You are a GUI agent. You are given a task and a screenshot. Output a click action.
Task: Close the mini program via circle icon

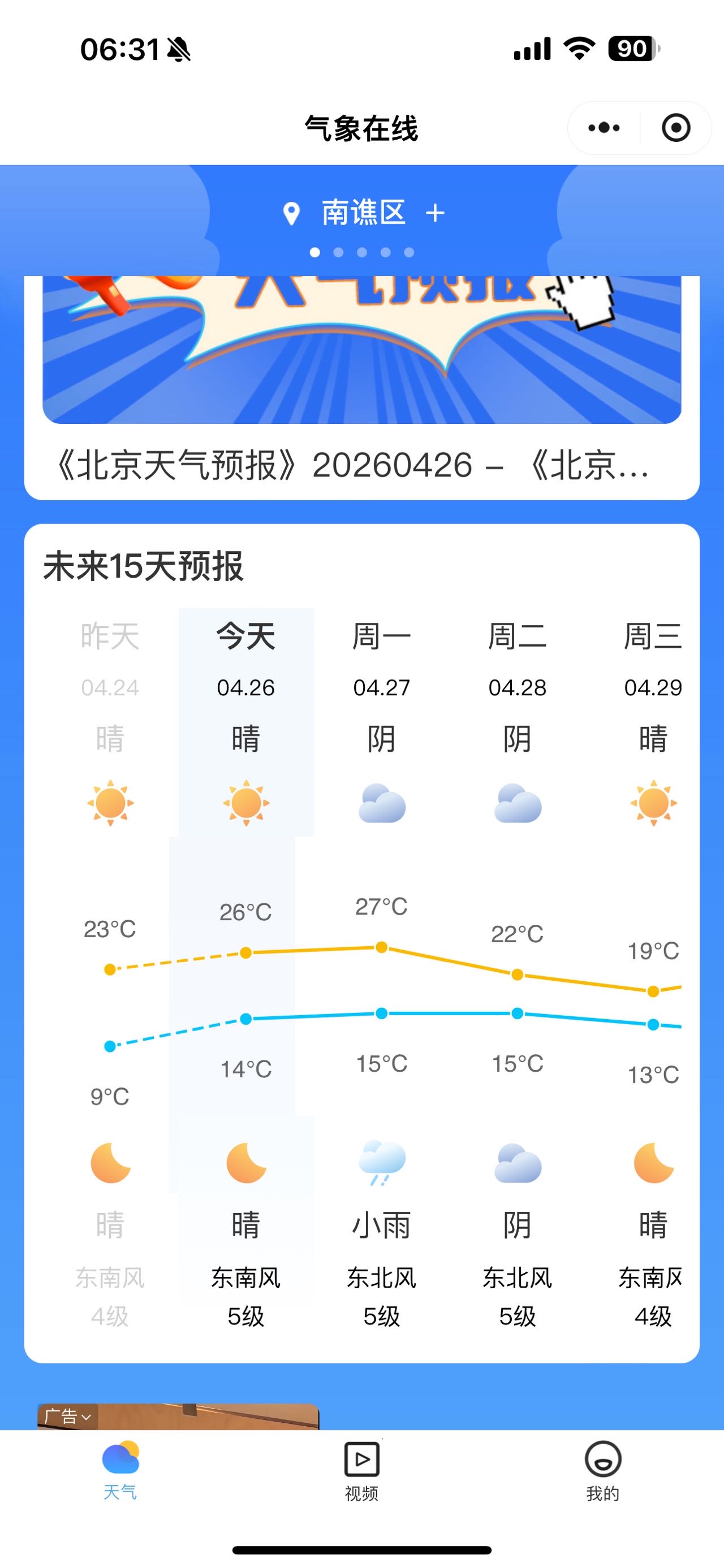[675, 128]
